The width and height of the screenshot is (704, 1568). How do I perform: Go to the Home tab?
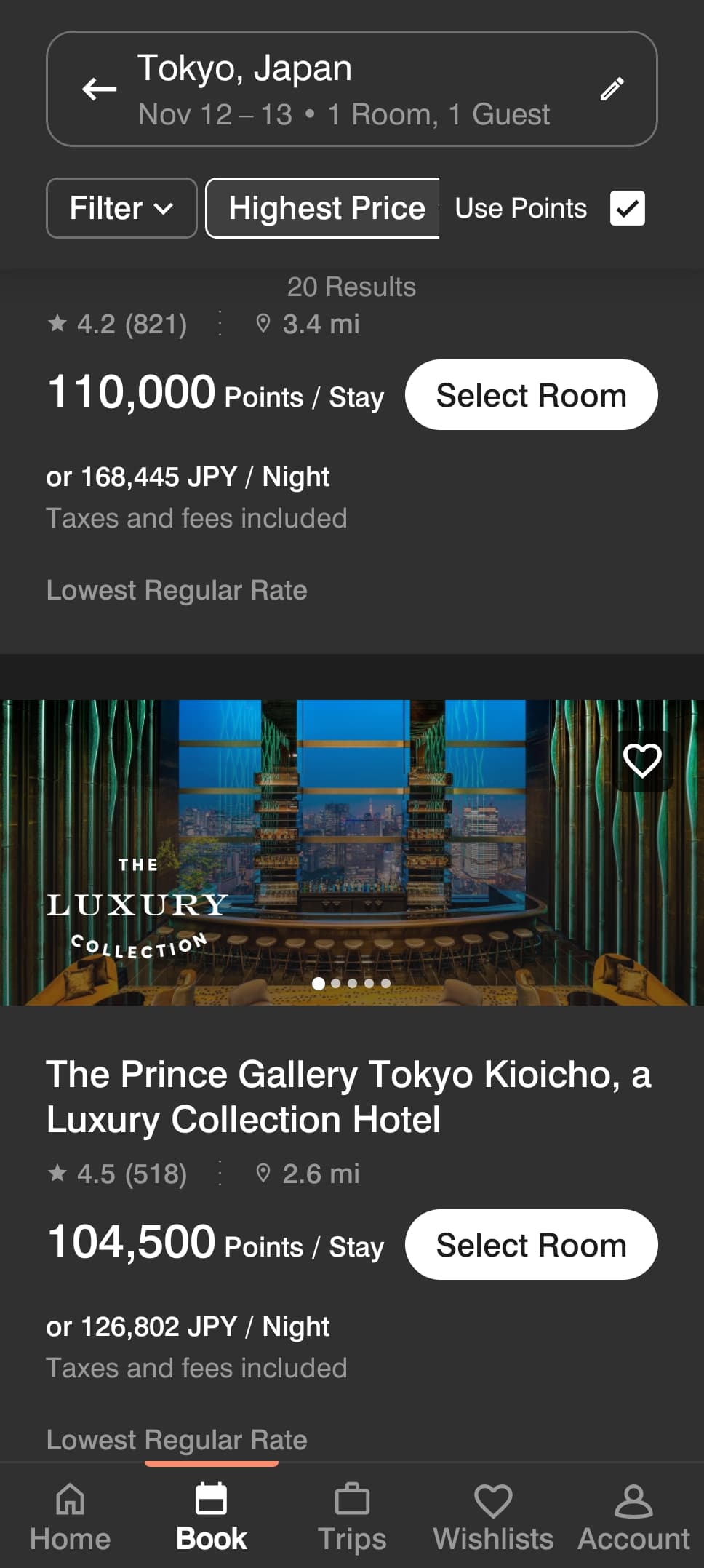pos(71,1517)
